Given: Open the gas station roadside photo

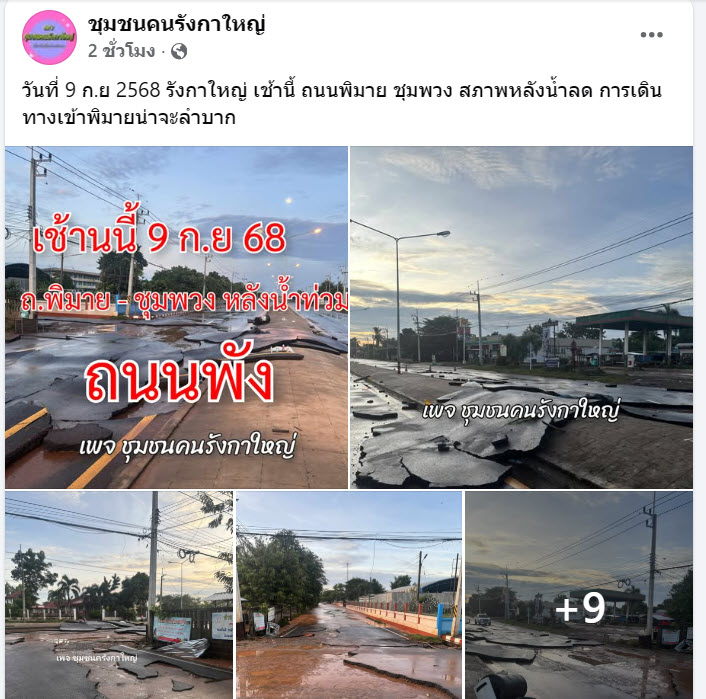Looking at the screenshot, I should pyautogui.click(x=521, y=317).
